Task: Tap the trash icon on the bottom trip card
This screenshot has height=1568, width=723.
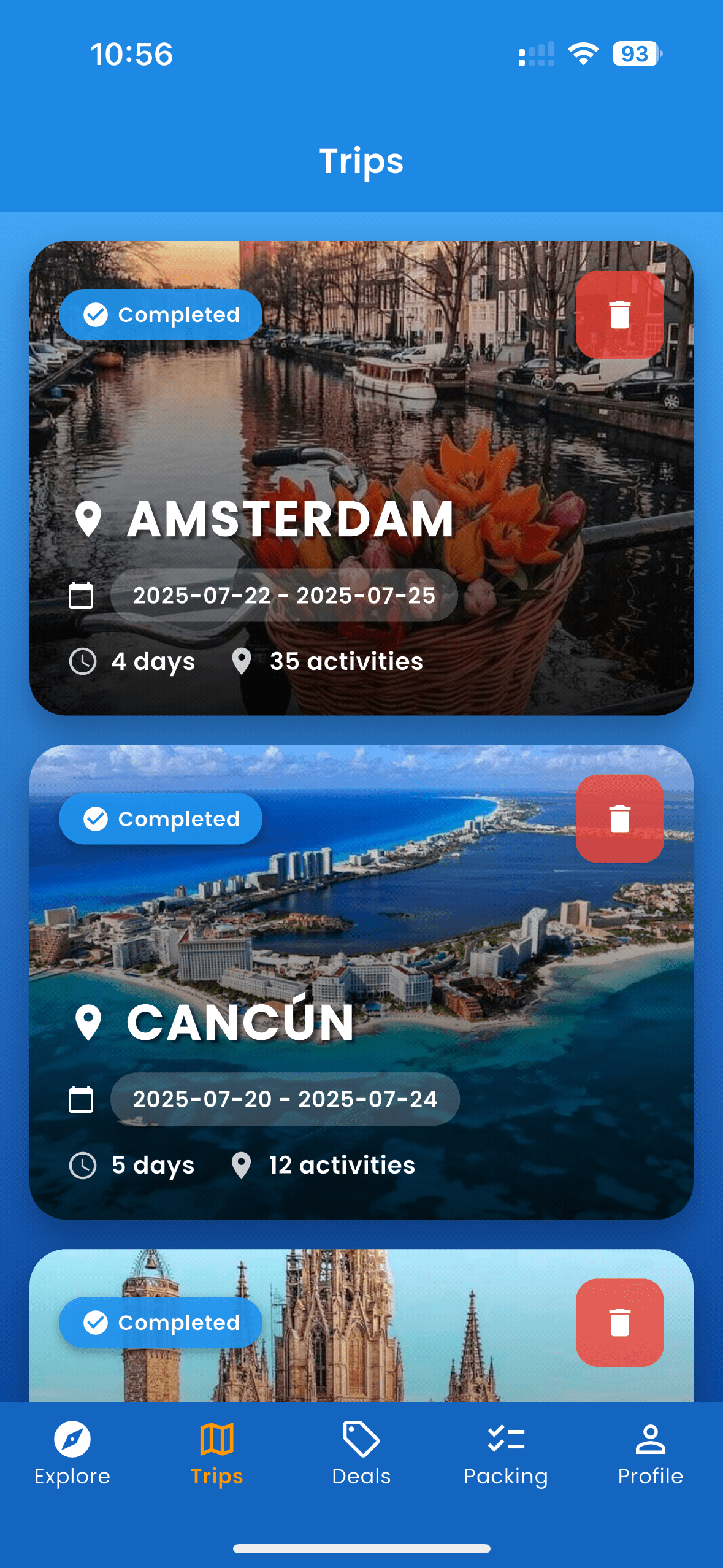Action: [x=619, y=1322]
